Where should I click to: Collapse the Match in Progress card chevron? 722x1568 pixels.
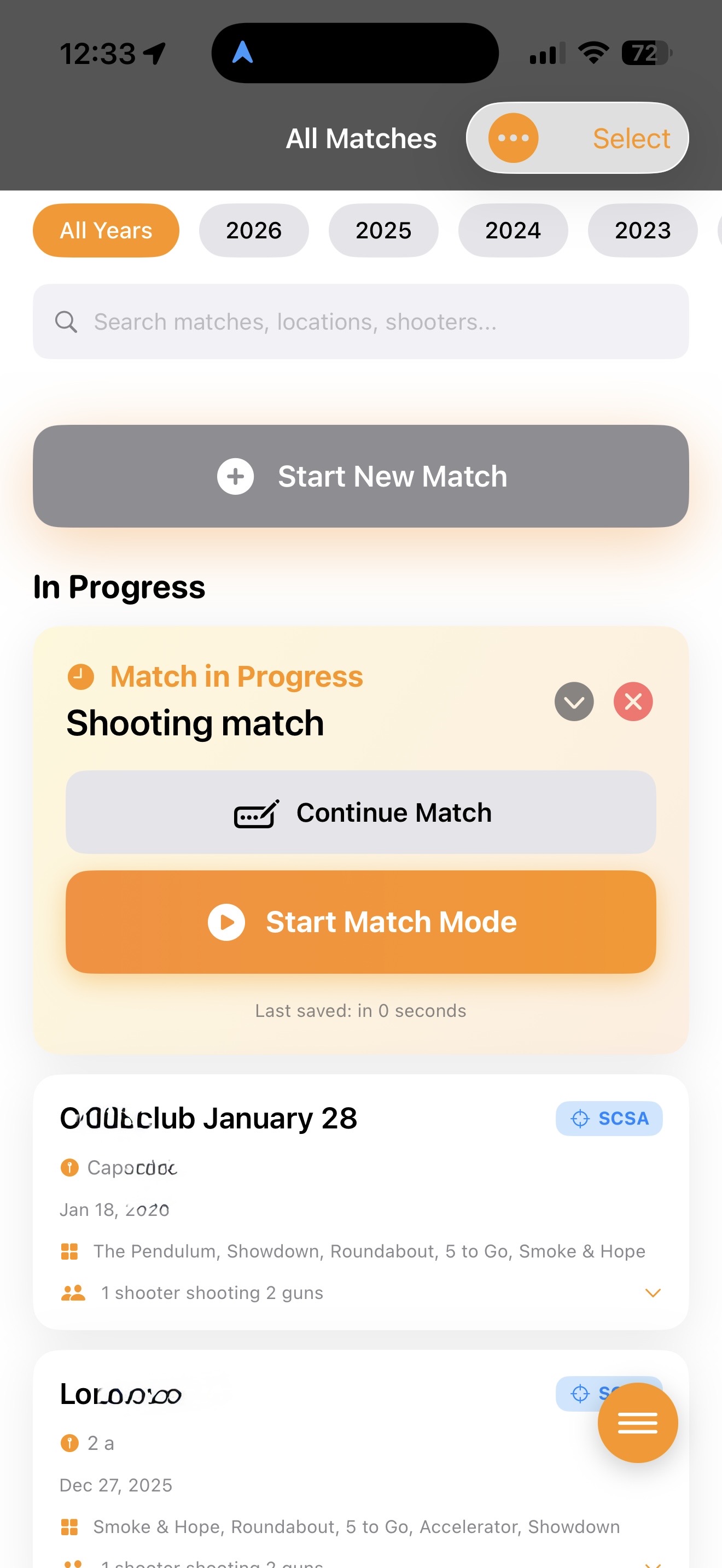point(574,702)
